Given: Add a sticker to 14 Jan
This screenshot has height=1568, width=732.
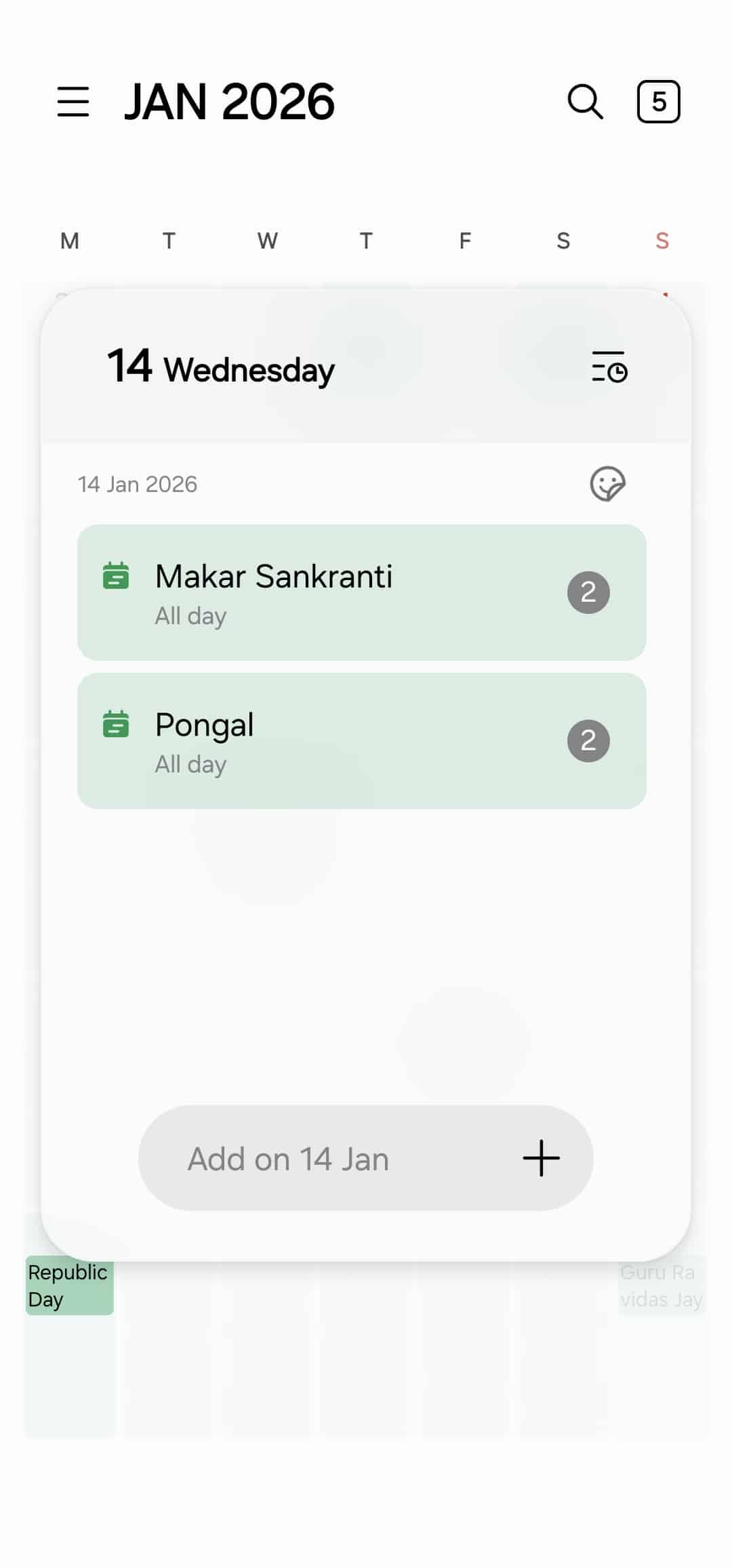Looking at the screenshot, I should point(607,484).
